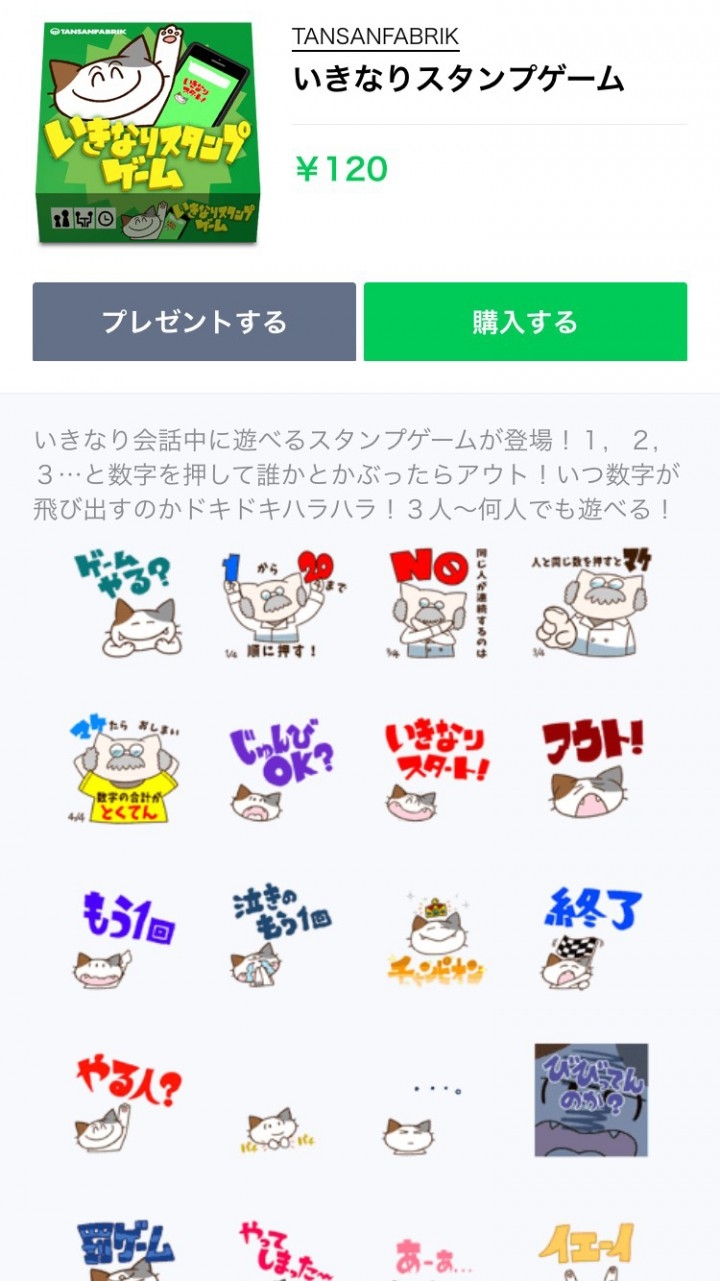Preview the もう1回 sticker

point(125,937)
